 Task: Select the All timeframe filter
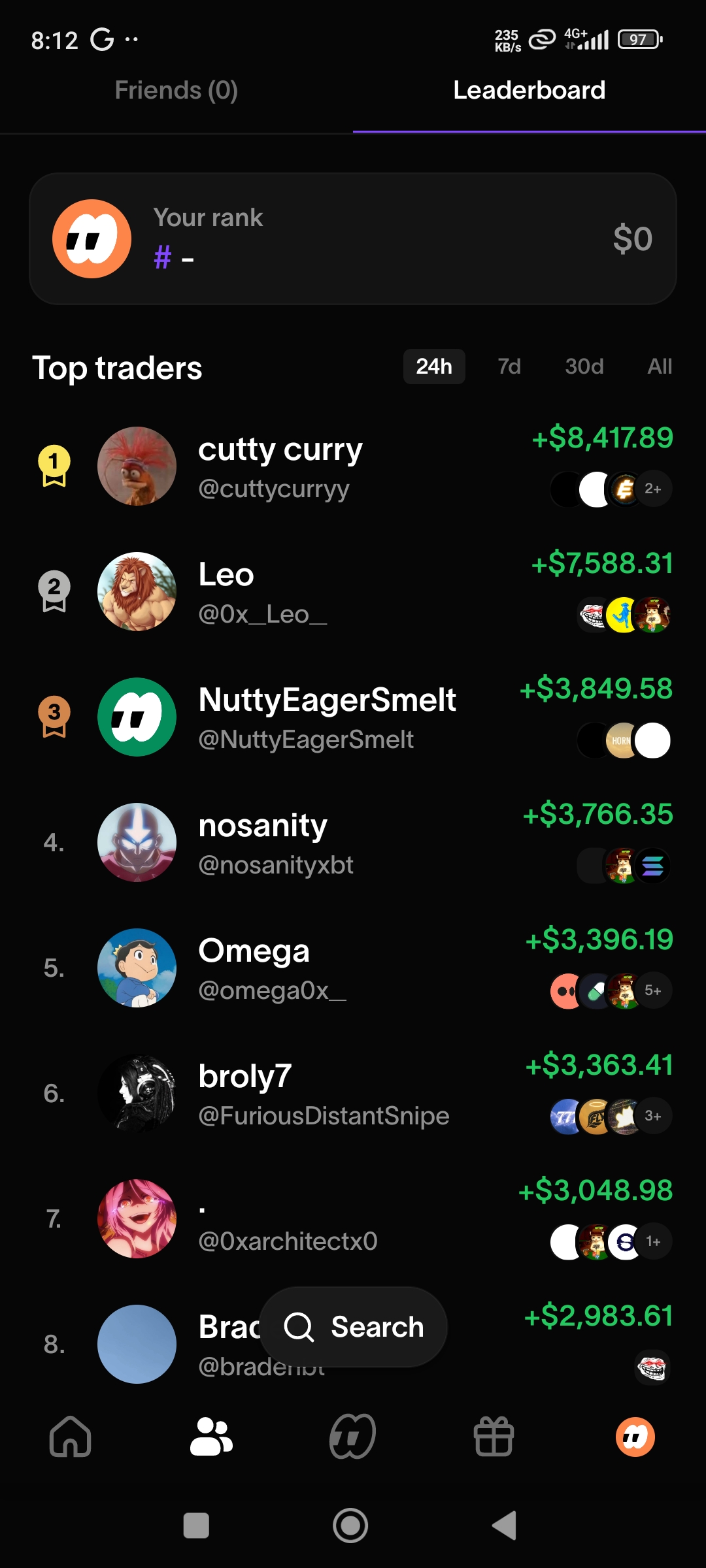tap(659, 367)
